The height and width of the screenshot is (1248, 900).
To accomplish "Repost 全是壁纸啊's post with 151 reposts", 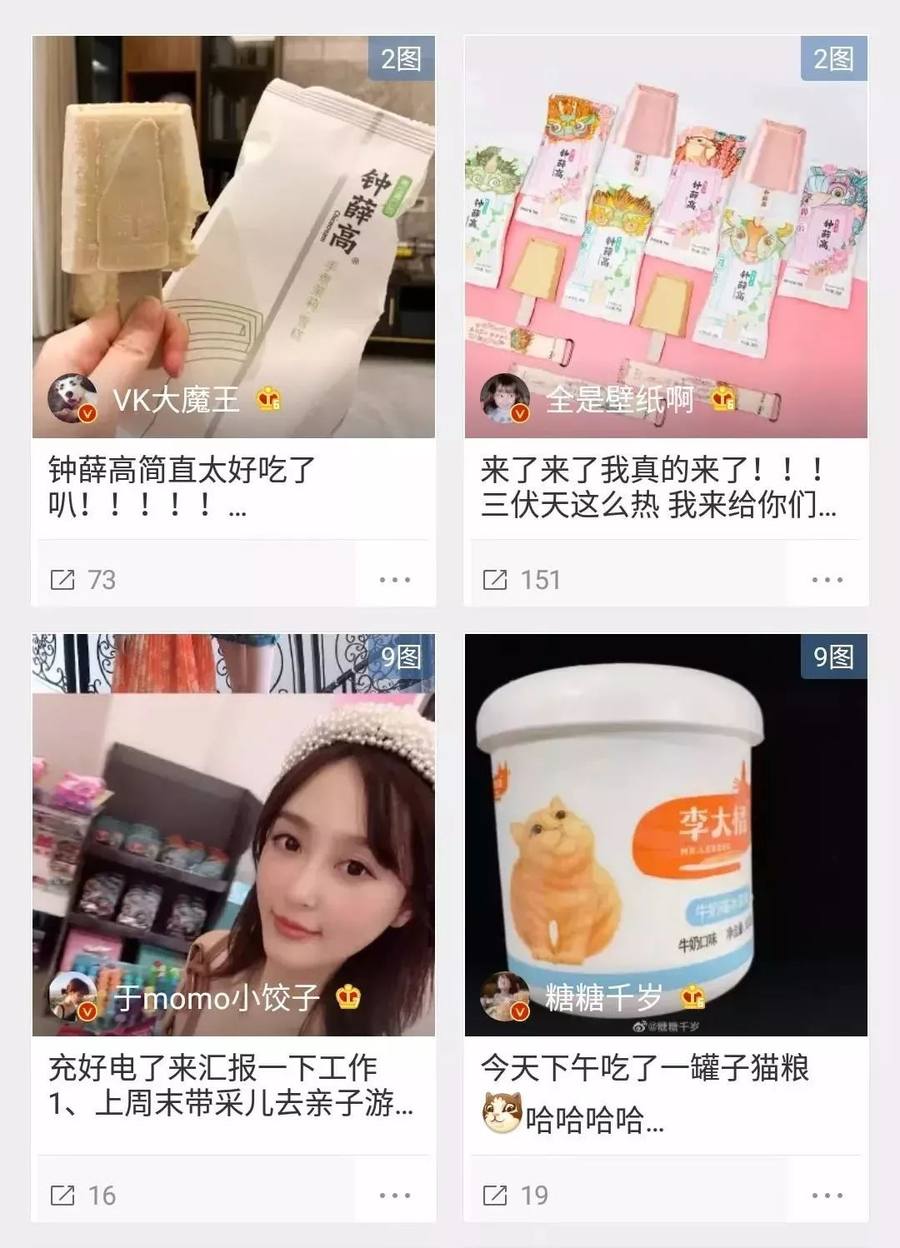I will [520, 580].
